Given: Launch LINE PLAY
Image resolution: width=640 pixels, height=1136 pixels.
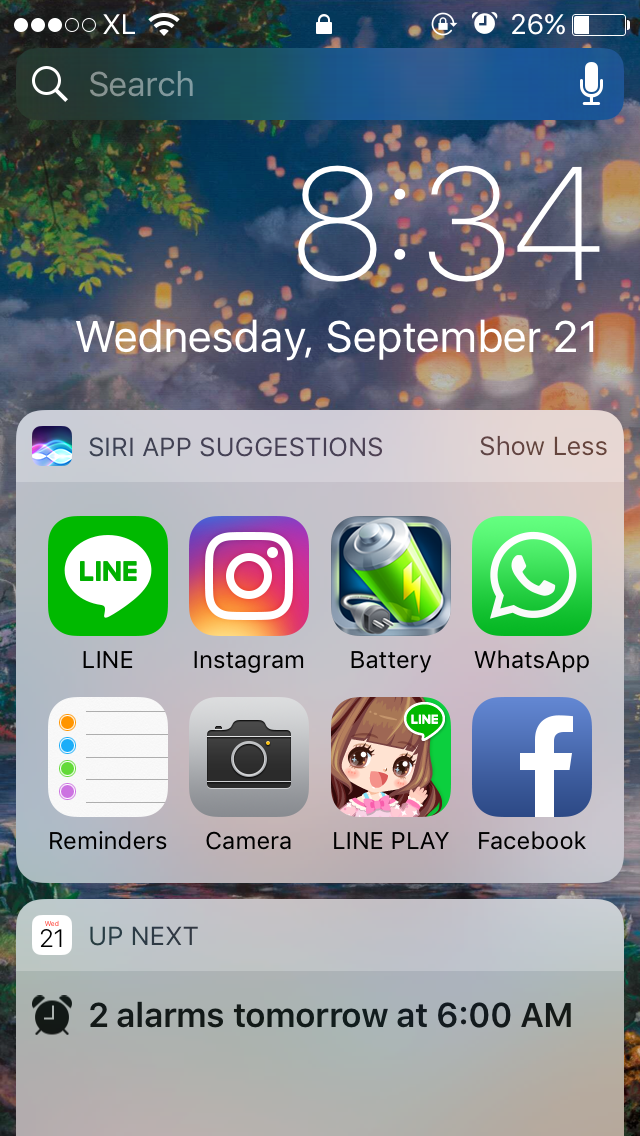Looking at the screenshot, I should (390, 757).
